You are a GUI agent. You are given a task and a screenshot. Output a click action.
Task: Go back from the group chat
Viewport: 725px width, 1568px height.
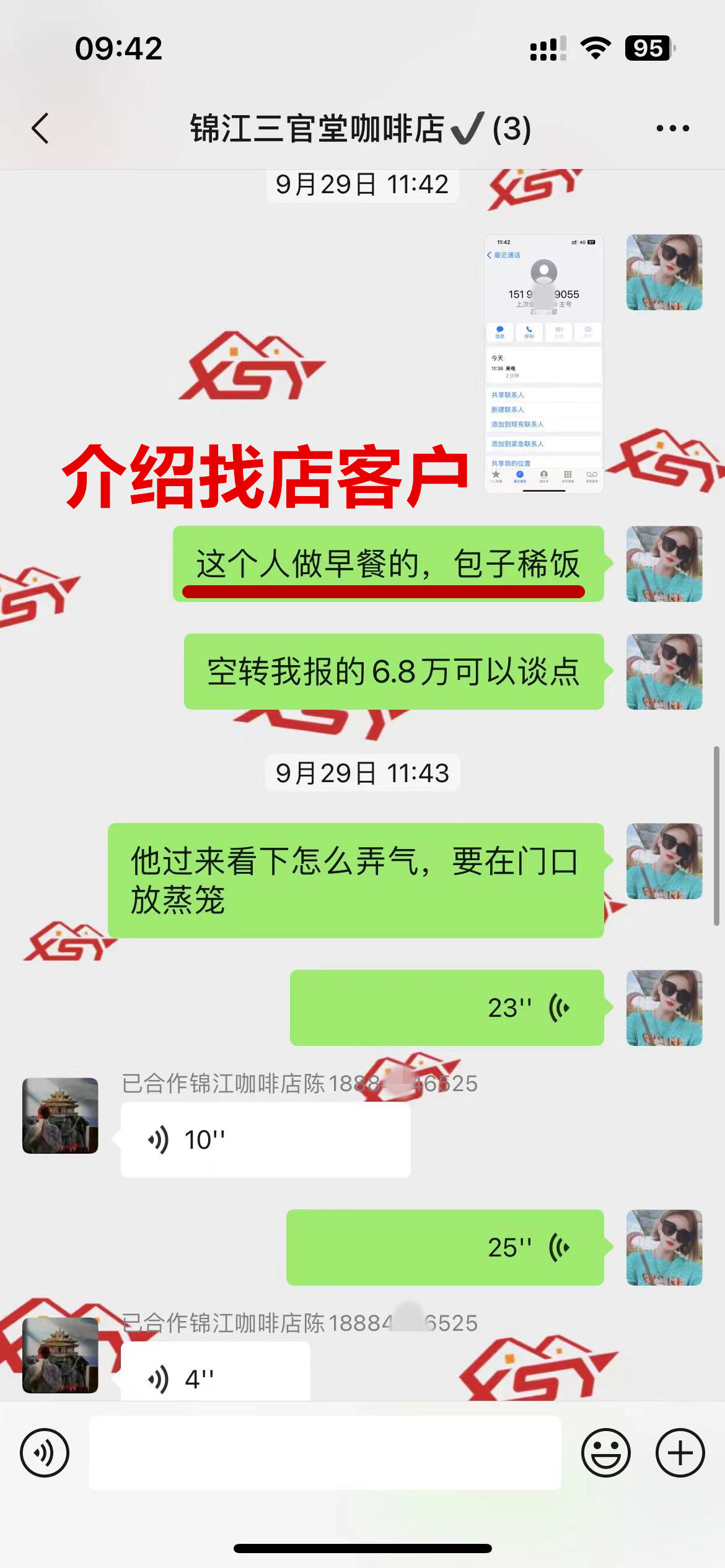point(41,129)
